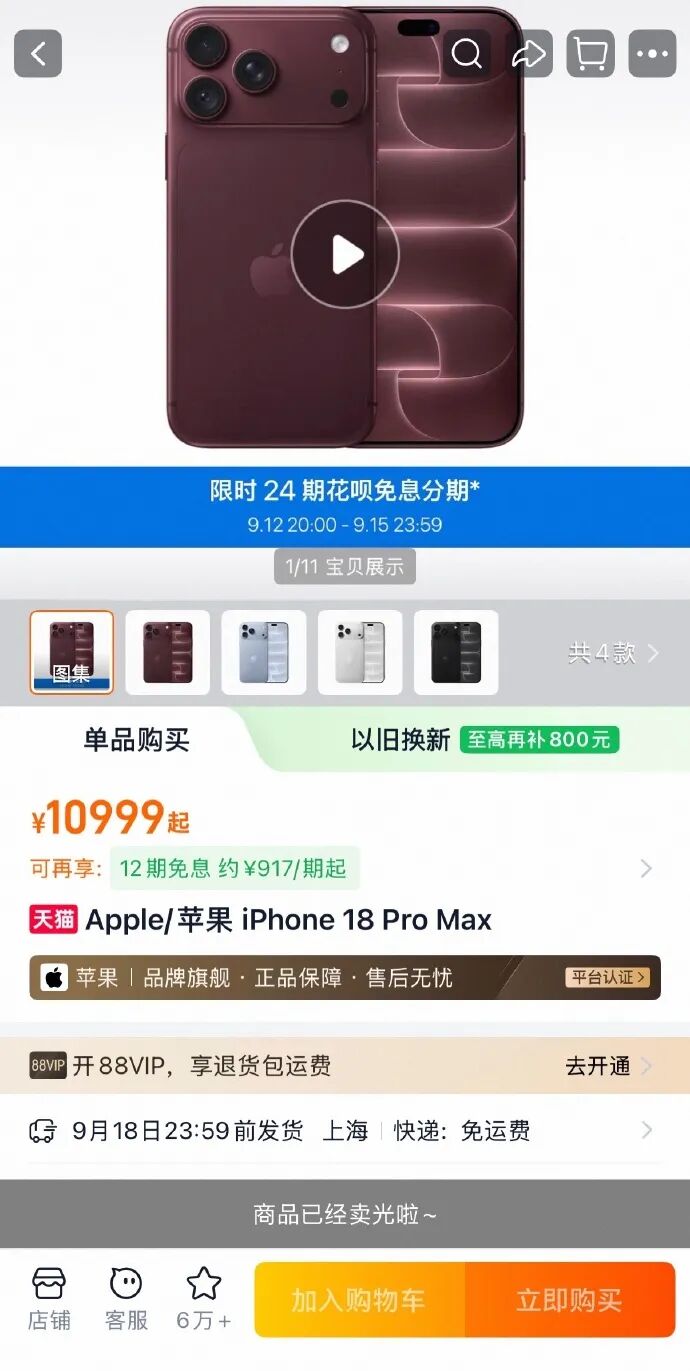690x1371 pixels.
Task: Share this product listing
Action: pos(528,54)
